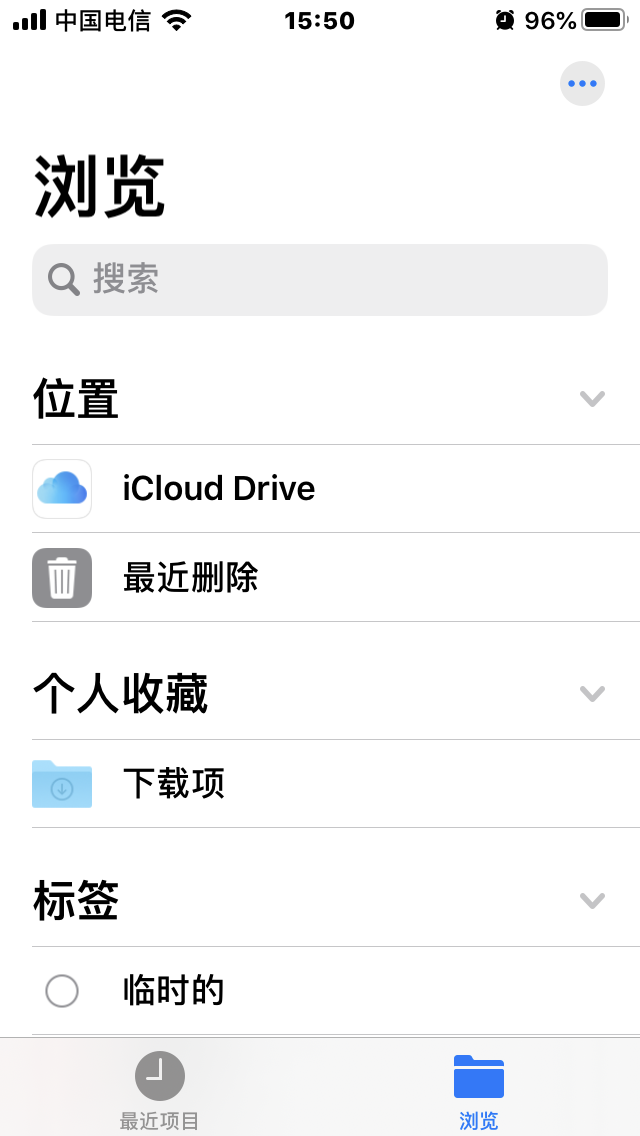The image size is (640, 1136).
Task: Select the 浏览 tab
Action: [x=479, y=1090]
